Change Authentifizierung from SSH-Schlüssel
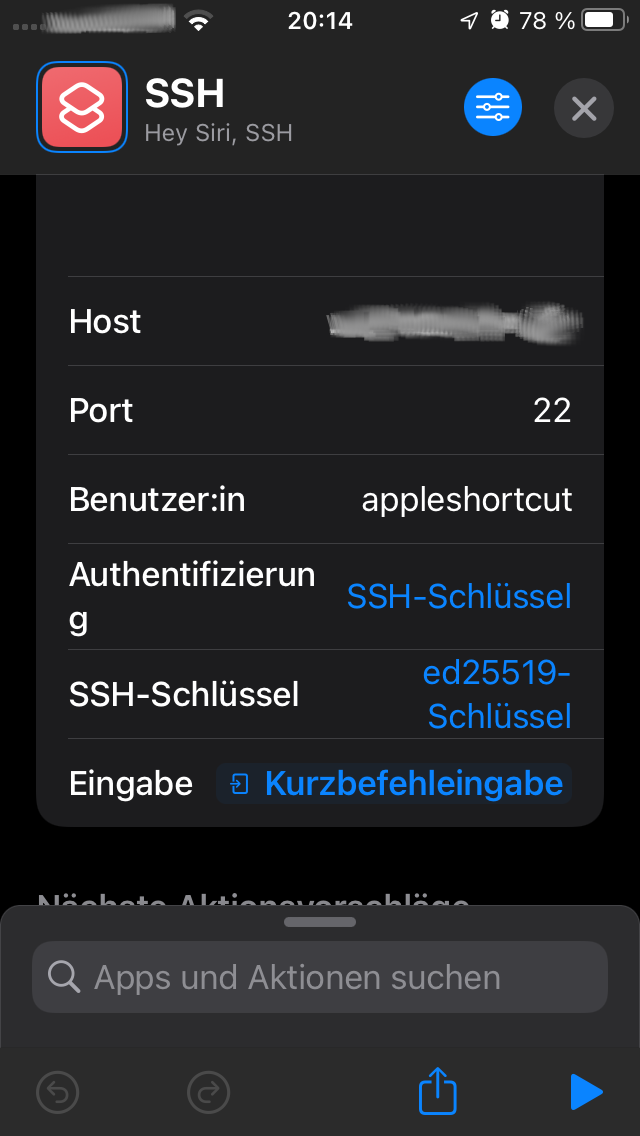The image size is (640, 1136). click(x=459, y=596)
